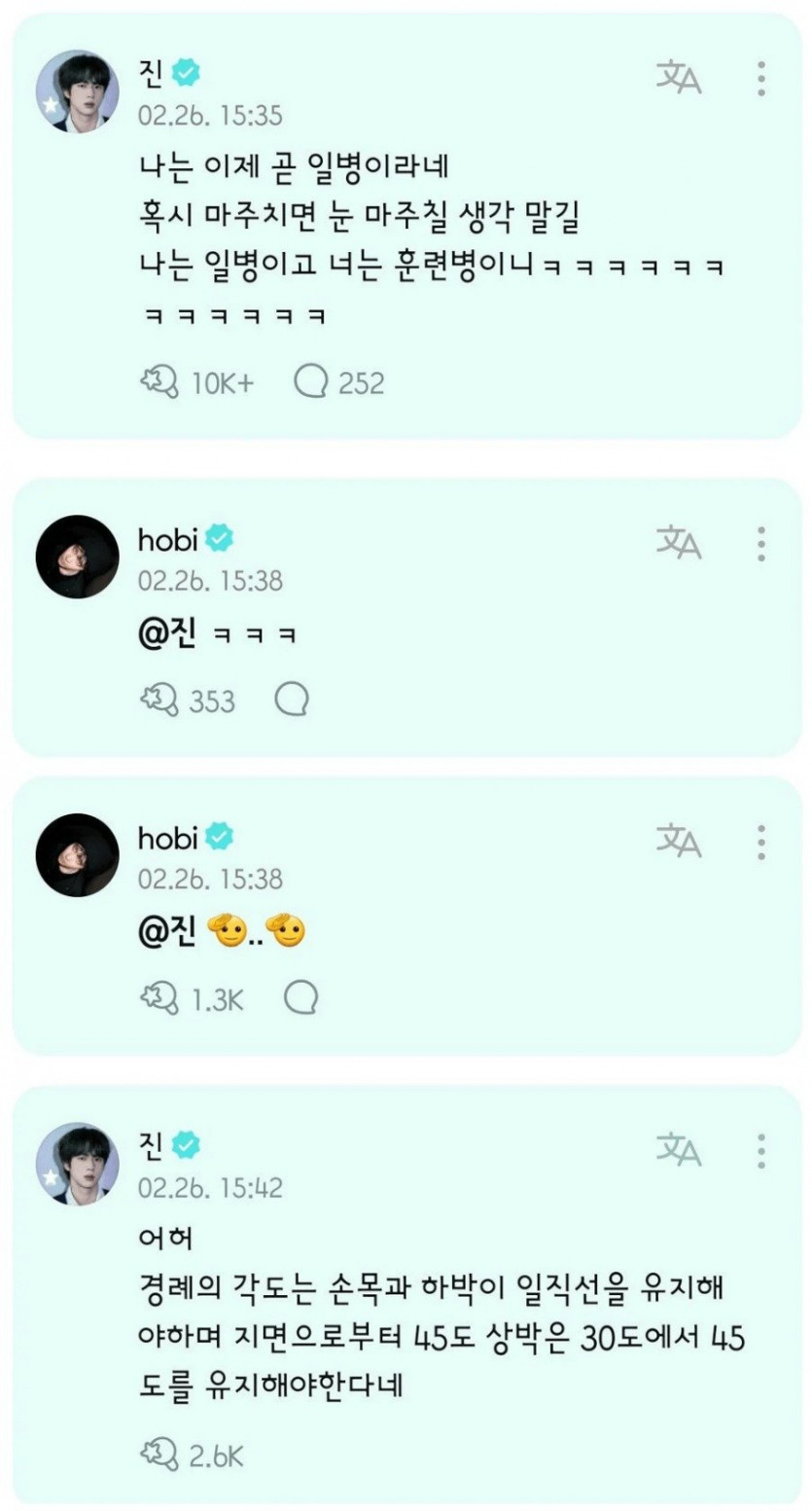Viewport: 812px width, 1511px height.
Task: Like 진's reply with 2.6K cheers
Action: 159,1456
